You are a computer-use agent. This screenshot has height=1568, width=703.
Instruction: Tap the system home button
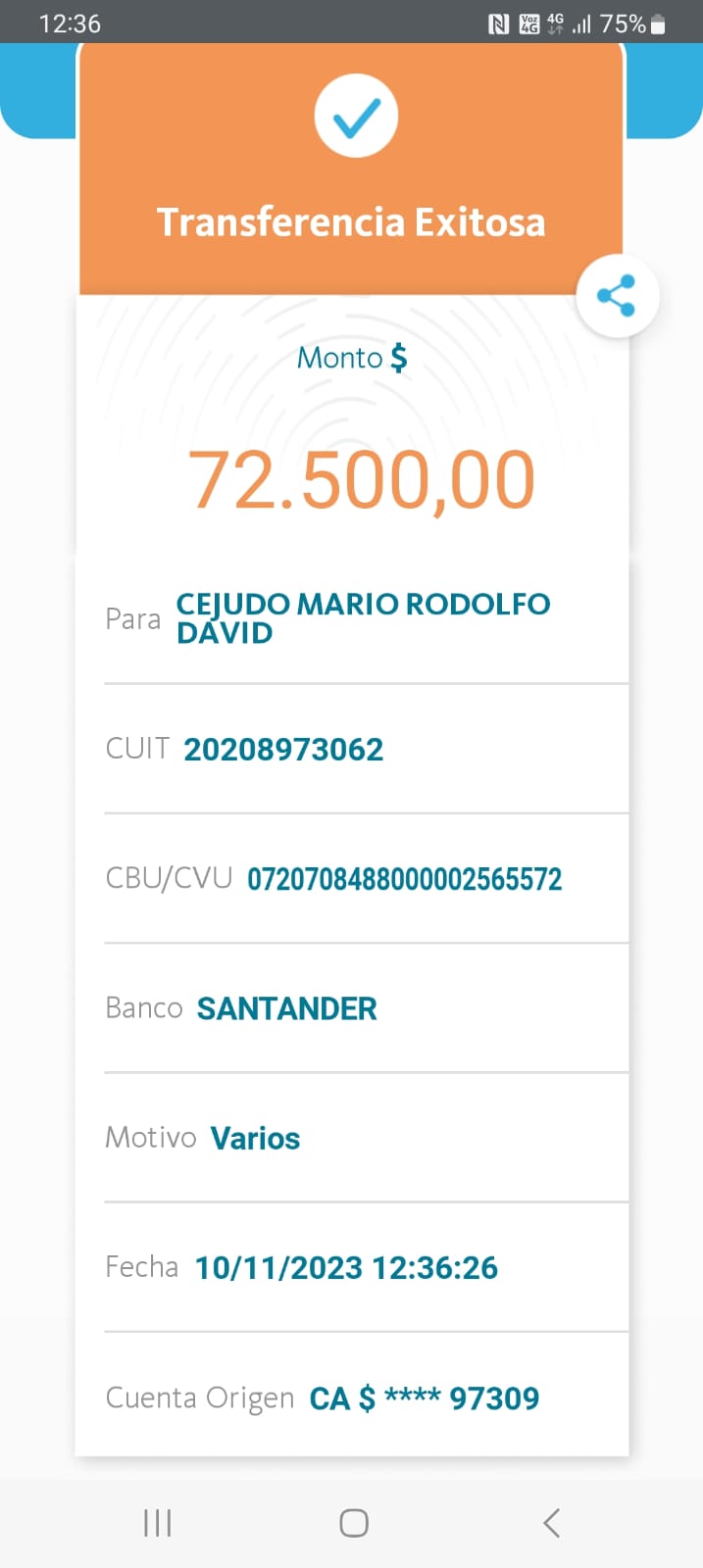tap(354, 1523)
